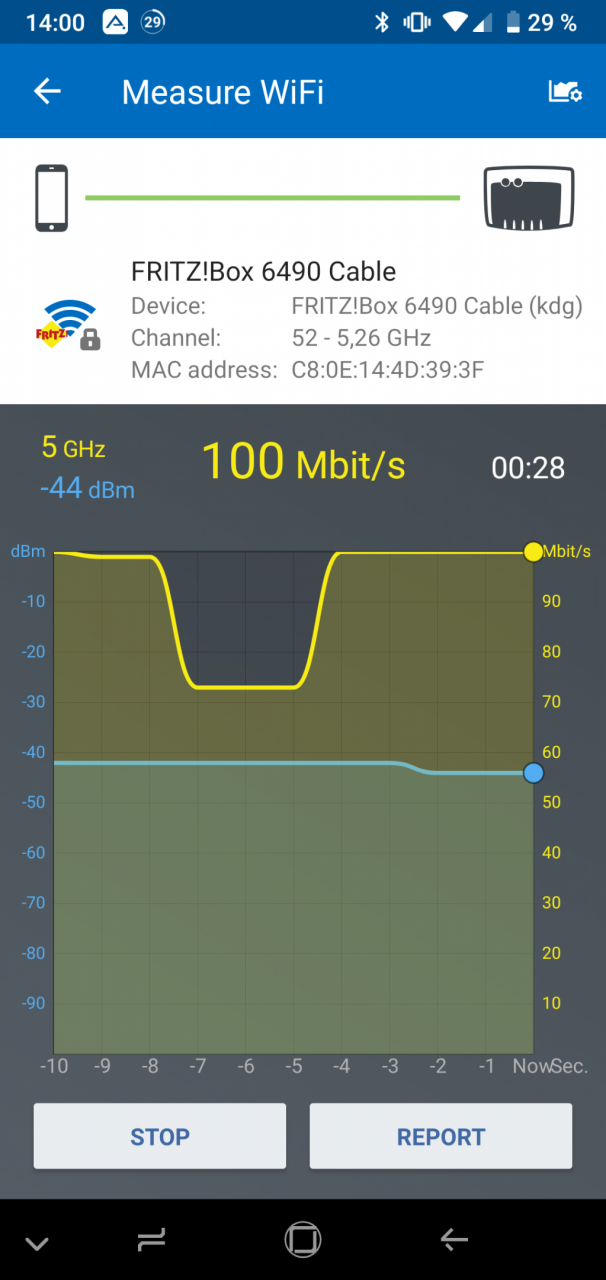The image size is (606, 1280).
Task: Go back using the app bar arrow
Action: pyautogui.click(x=47, y=92)
